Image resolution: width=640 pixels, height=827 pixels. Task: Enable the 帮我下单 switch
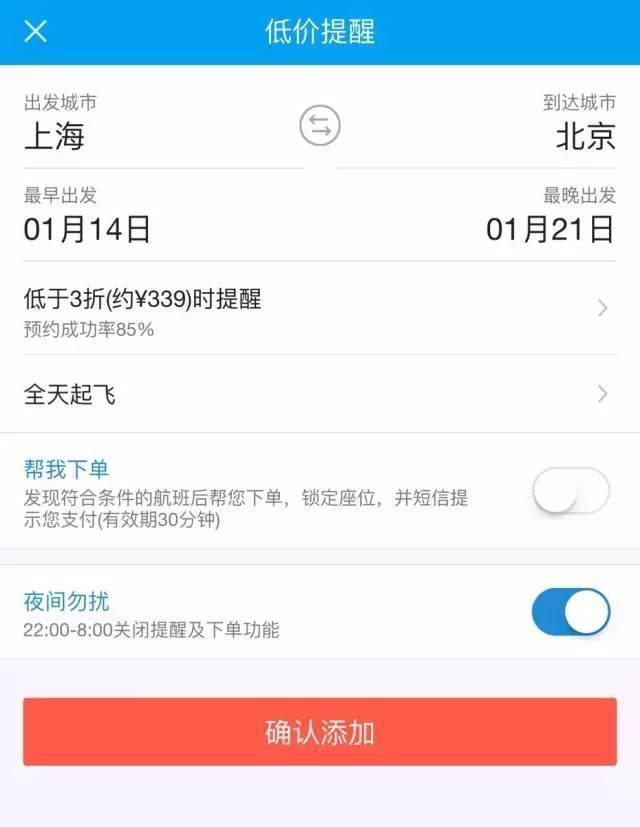[570, 491]
